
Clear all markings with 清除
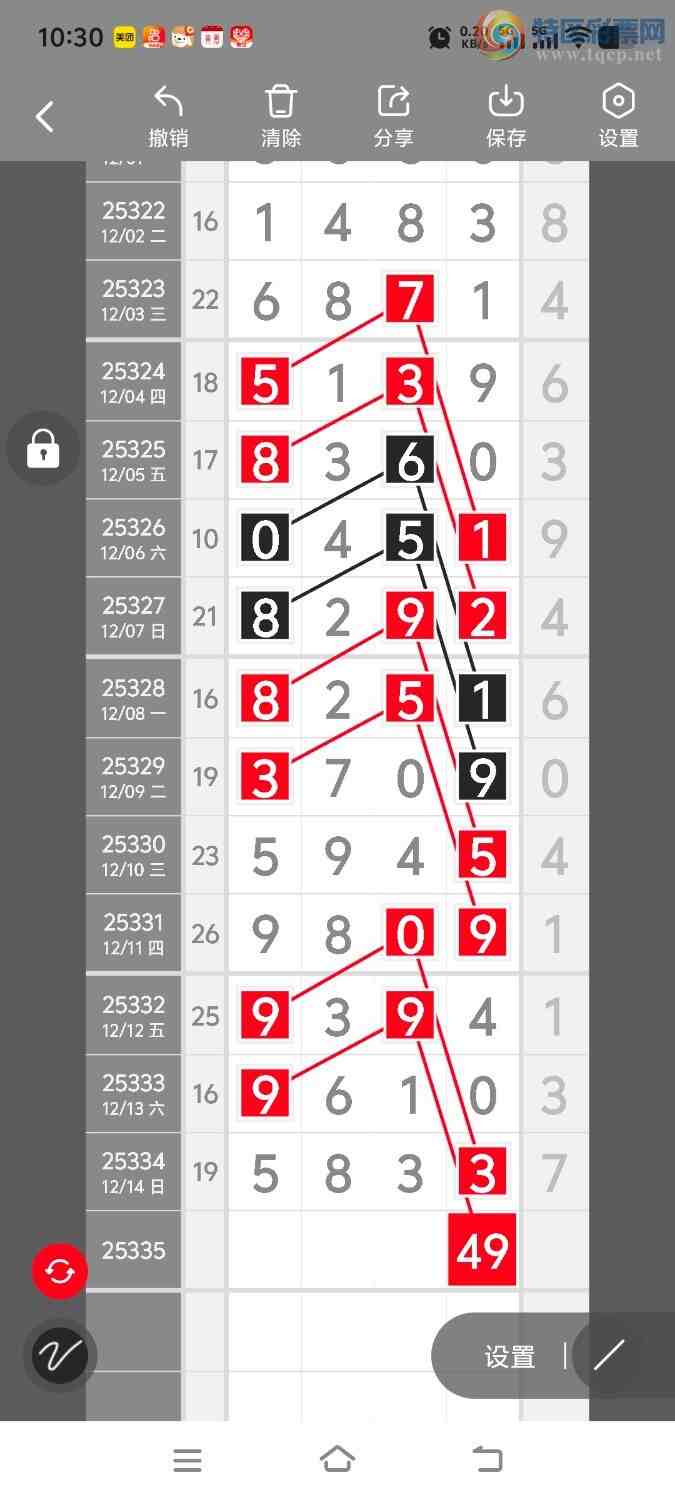tap(281, 117)
